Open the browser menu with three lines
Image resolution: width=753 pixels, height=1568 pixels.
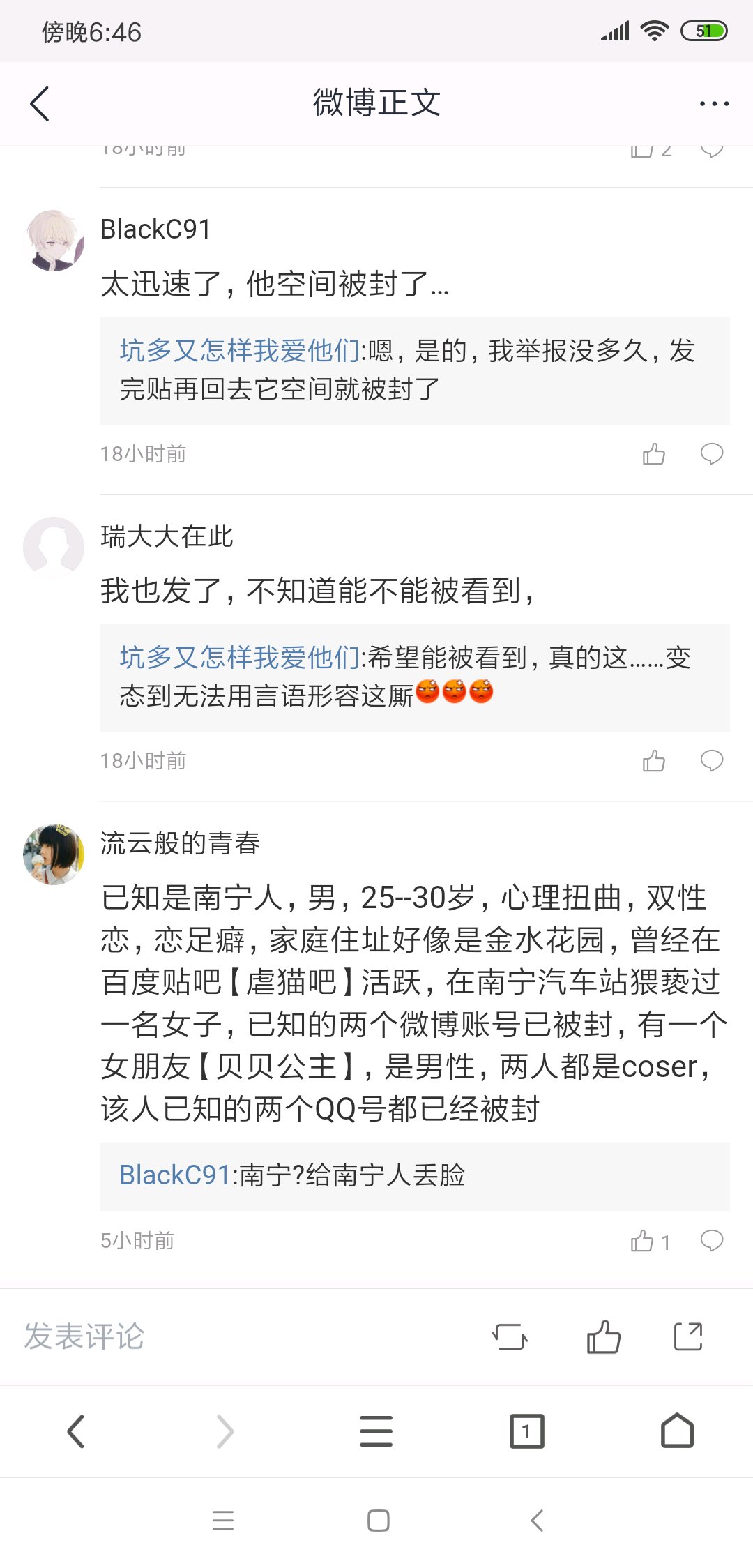click(x=376, y=1431)
